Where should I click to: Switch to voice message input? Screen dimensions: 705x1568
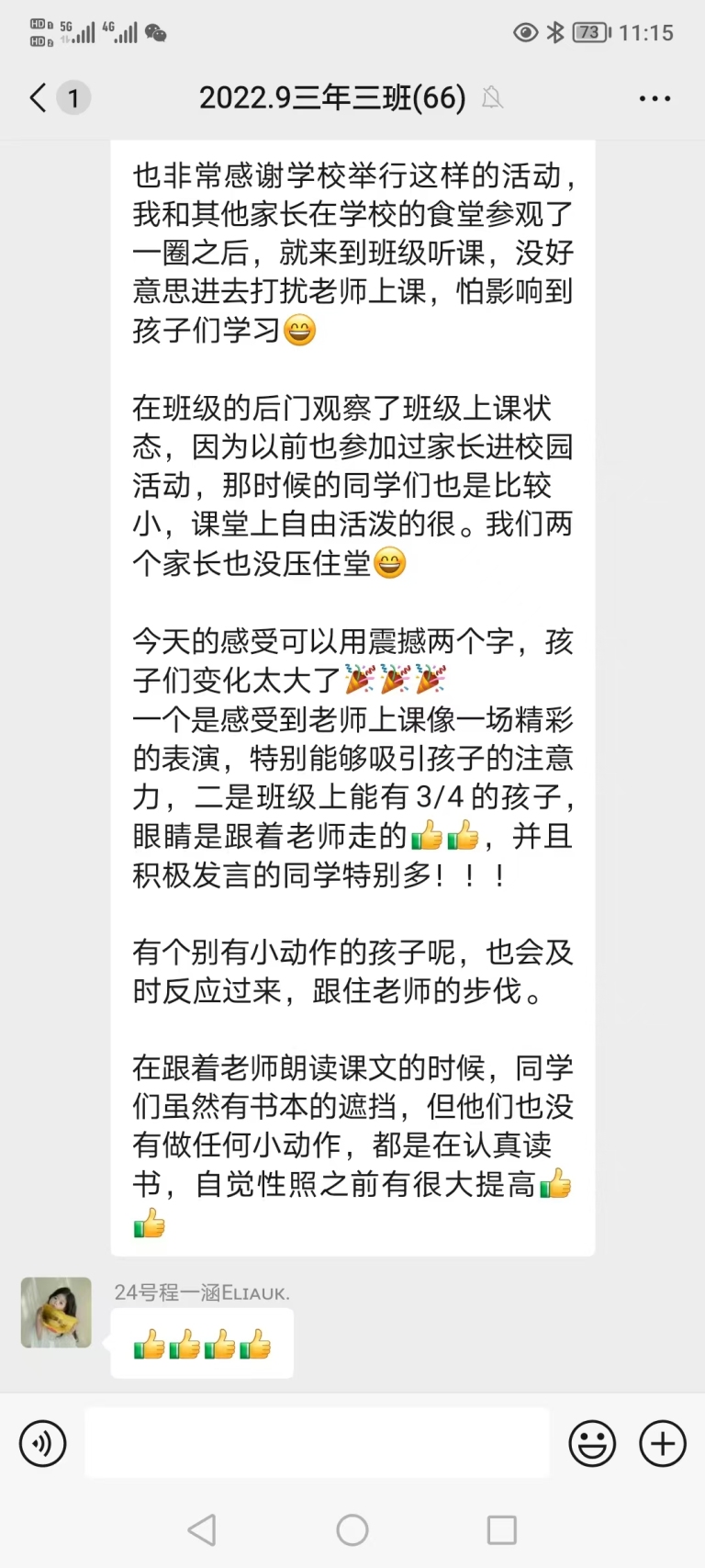tap(42, 1444)
